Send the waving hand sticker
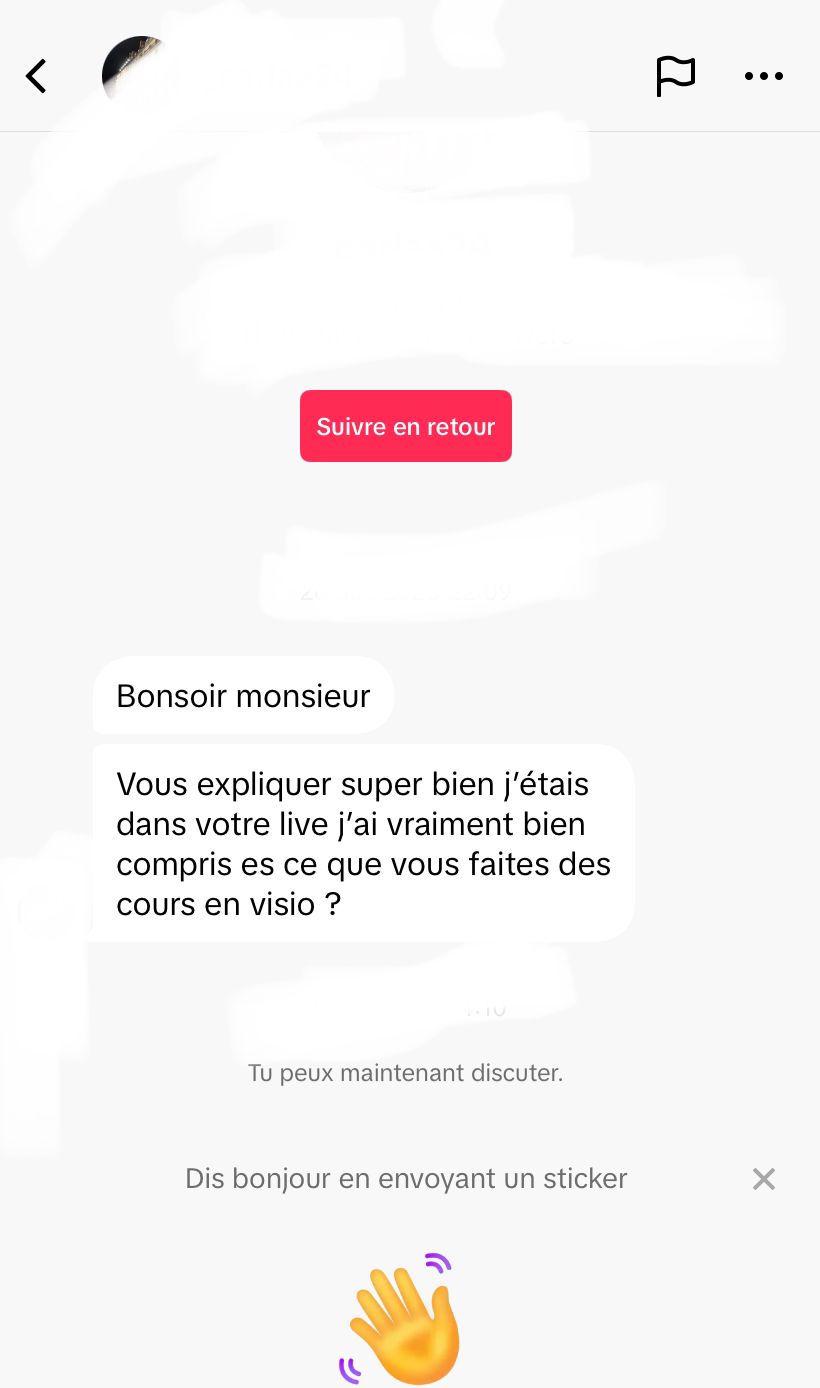The width and height of the screenshot is (820, 1388). (x=404, y=1318)
